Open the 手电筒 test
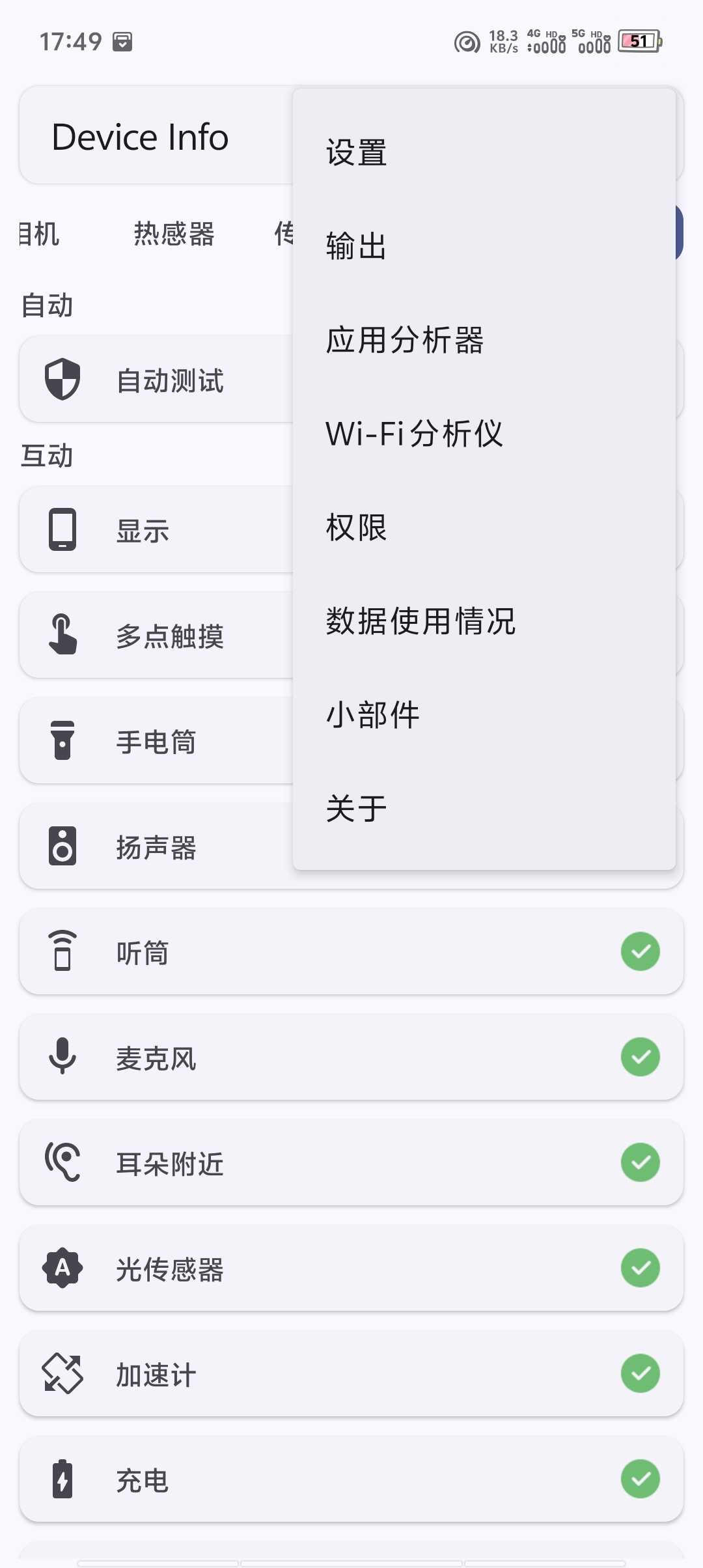The width and height of the screenshot is (703, 1568). [156, 742]
